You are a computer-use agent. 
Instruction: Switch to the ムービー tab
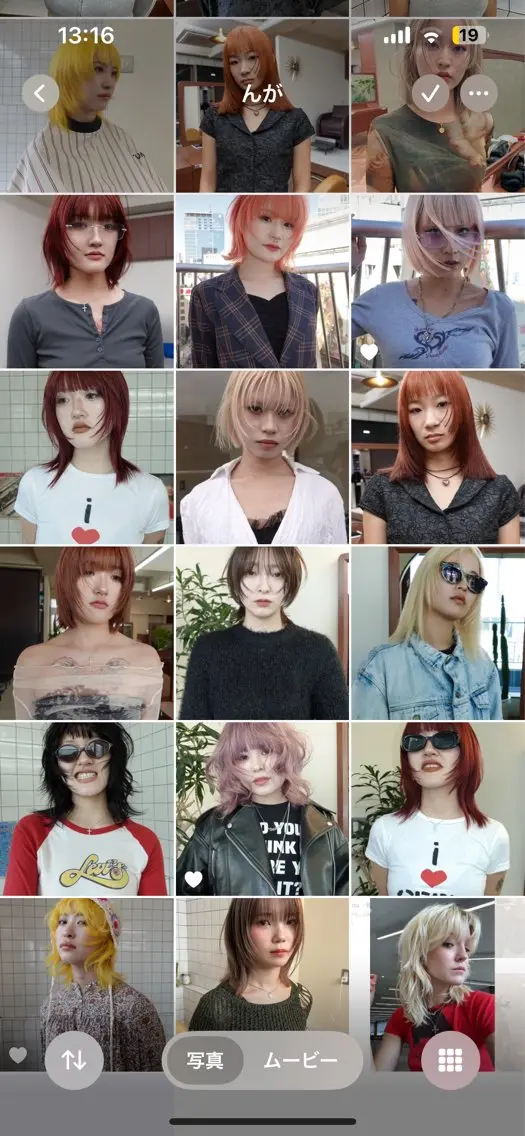[300, 1061]
